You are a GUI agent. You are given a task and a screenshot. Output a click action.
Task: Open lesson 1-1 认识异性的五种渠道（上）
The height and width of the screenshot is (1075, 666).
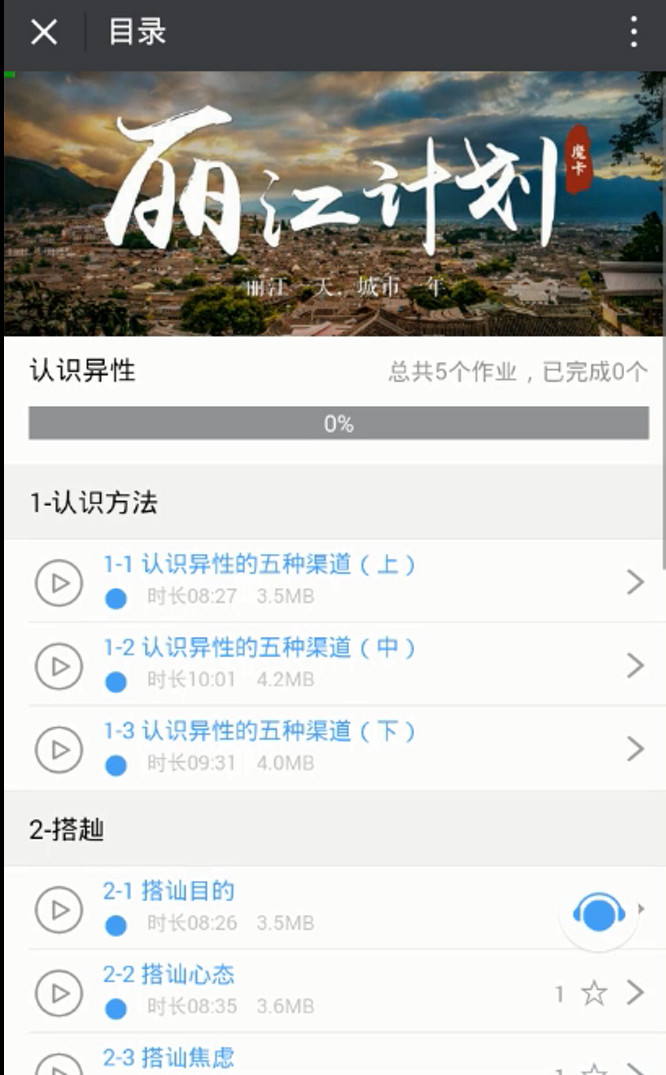click(259, 565)
